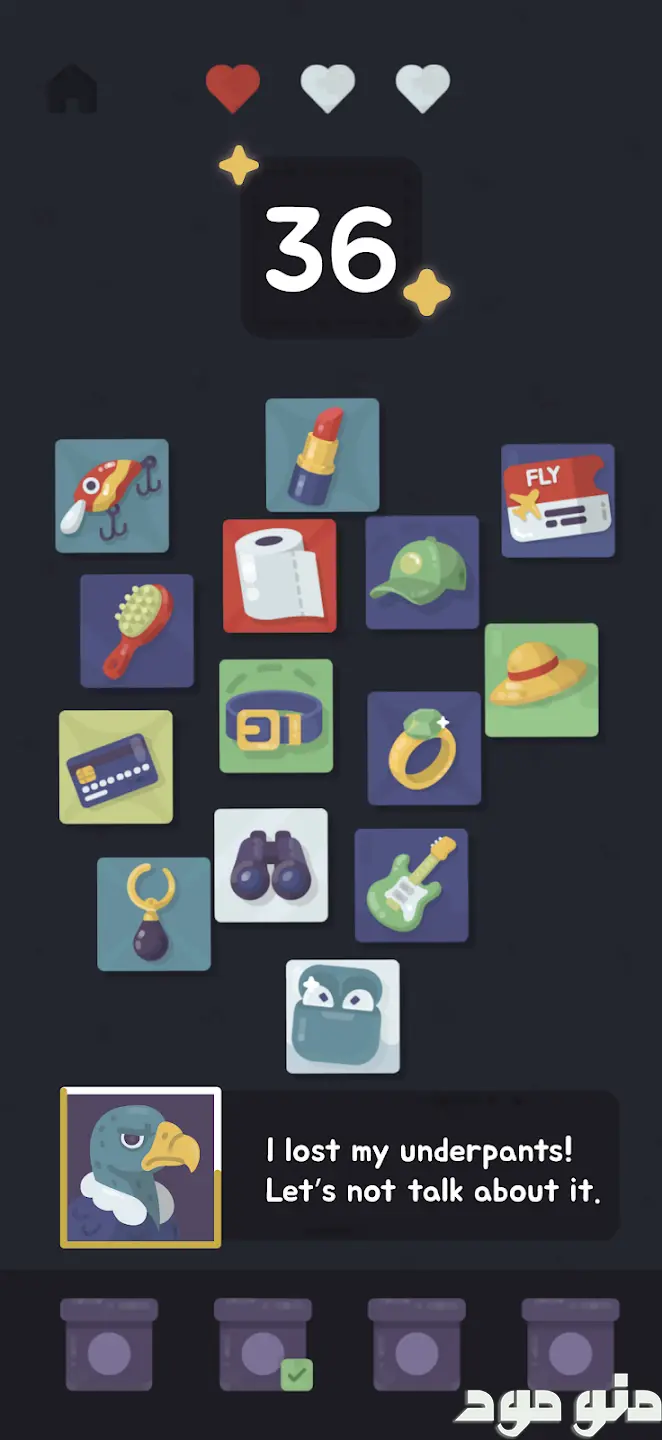The height and width of the screenshot is (1440, 662).
Task: Select the gold earring tile
Action: [x=154, y=914]
